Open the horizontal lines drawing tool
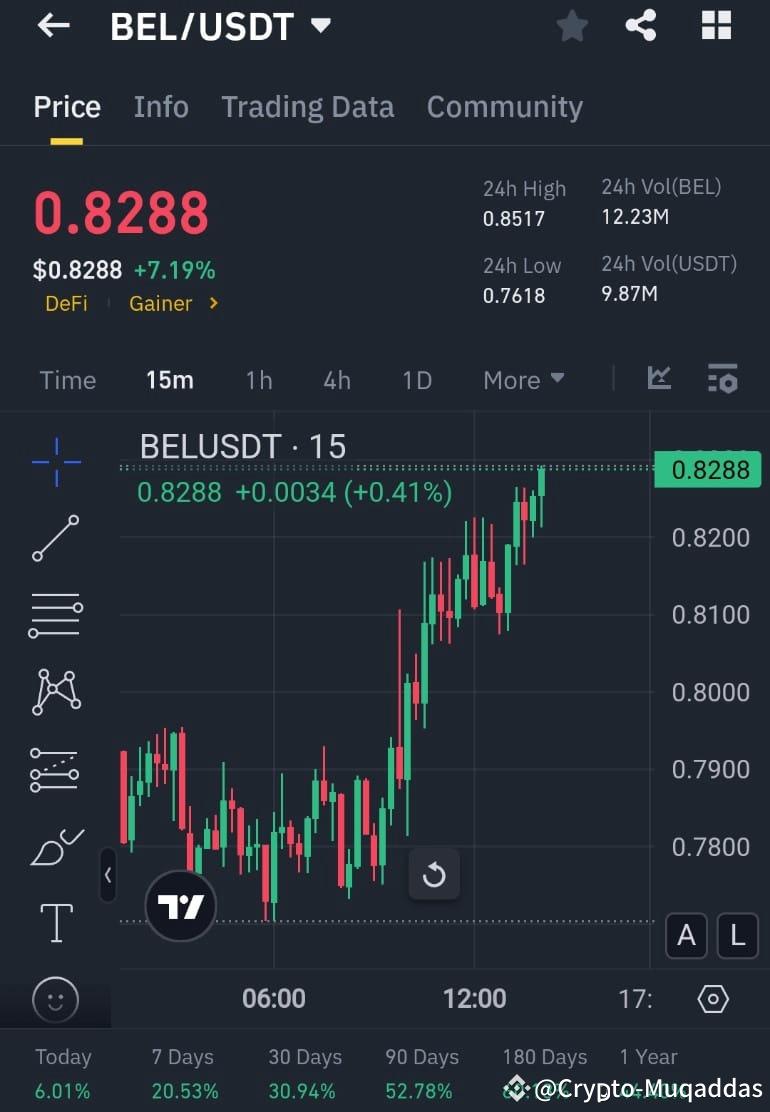 [55, 615]
